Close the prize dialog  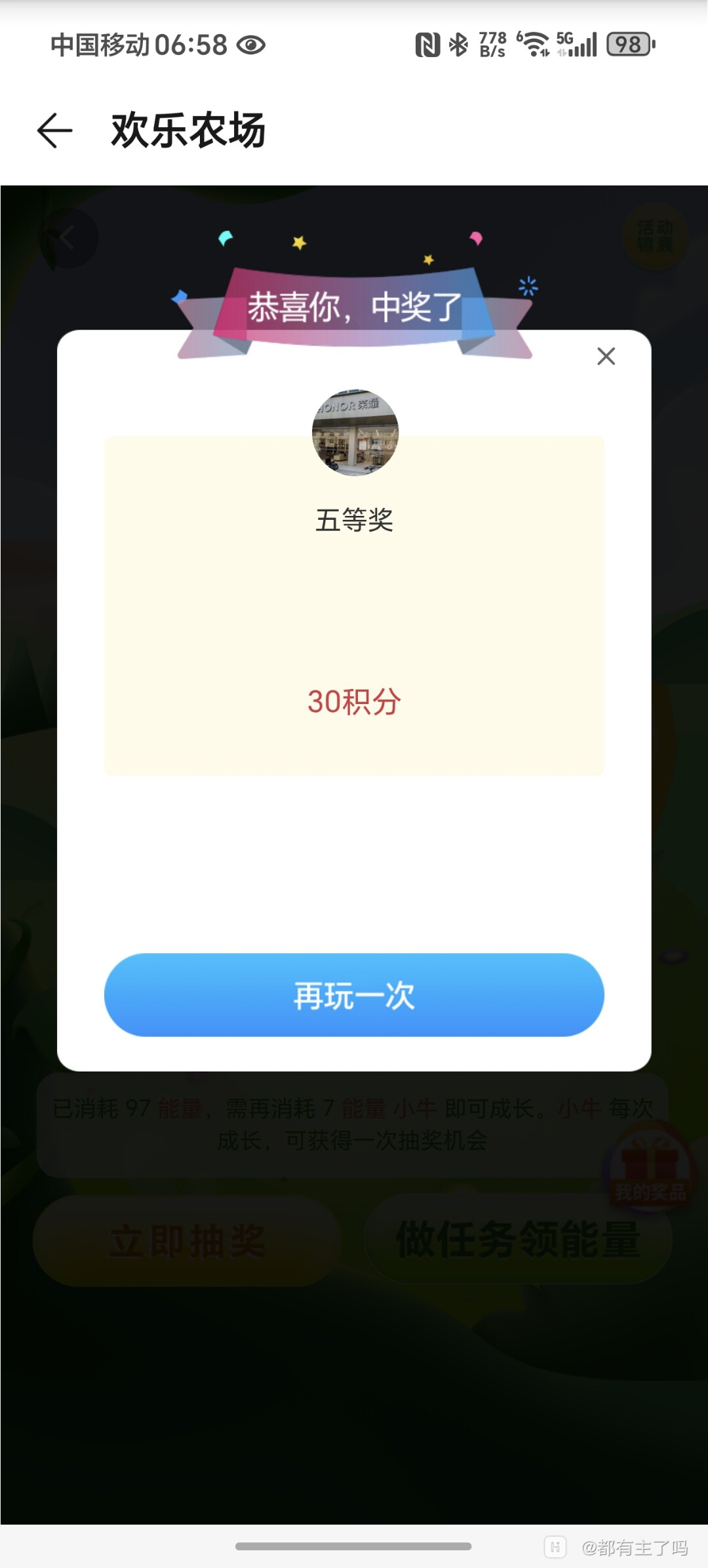pos(606,357)
